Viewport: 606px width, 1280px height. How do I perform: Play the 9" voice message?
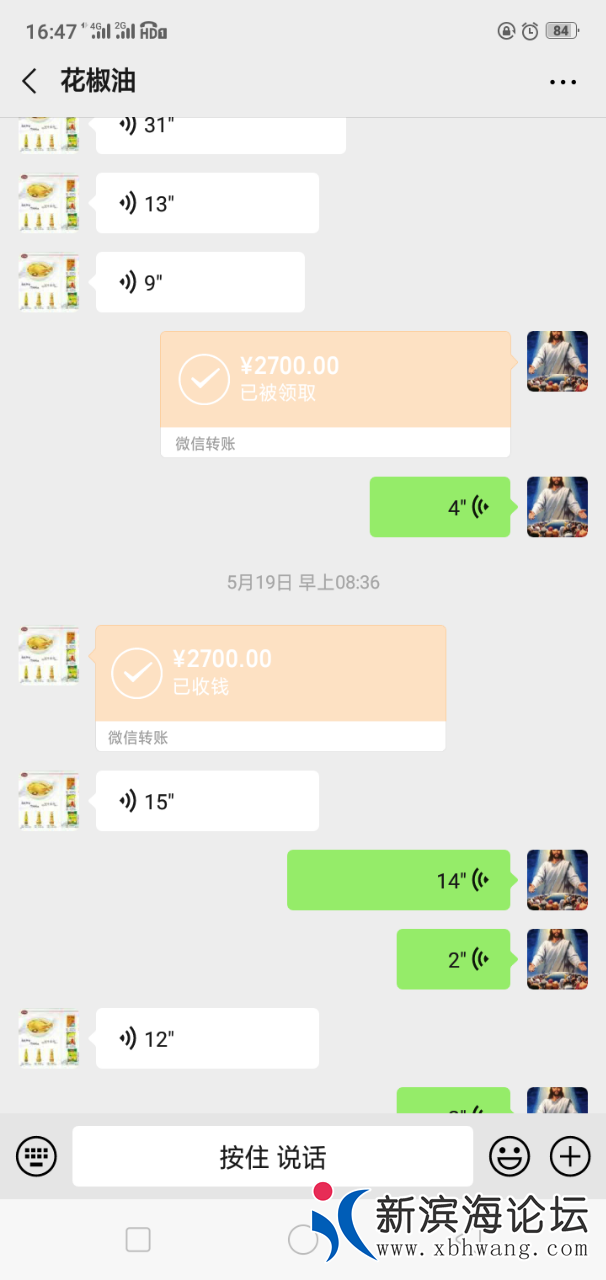200,282
